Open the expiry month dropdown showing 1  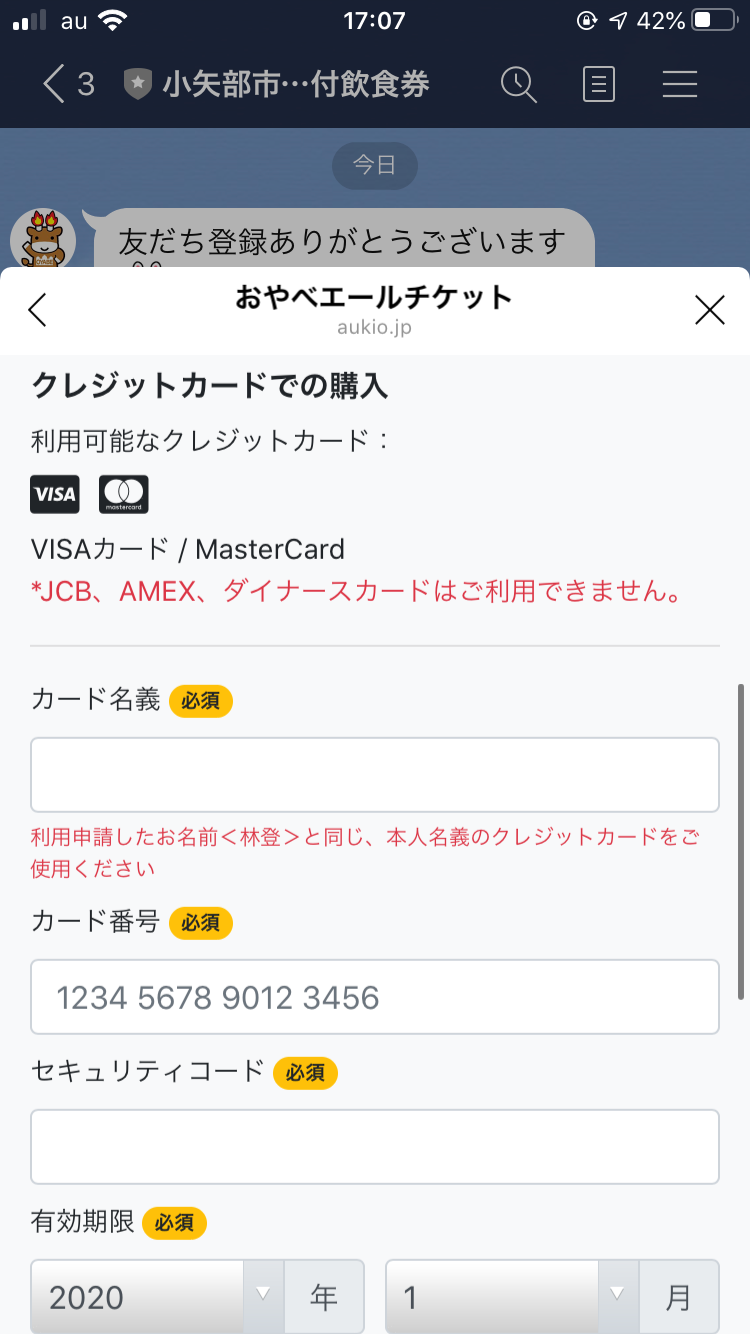pyautogui.click(x=552, y=1297)
